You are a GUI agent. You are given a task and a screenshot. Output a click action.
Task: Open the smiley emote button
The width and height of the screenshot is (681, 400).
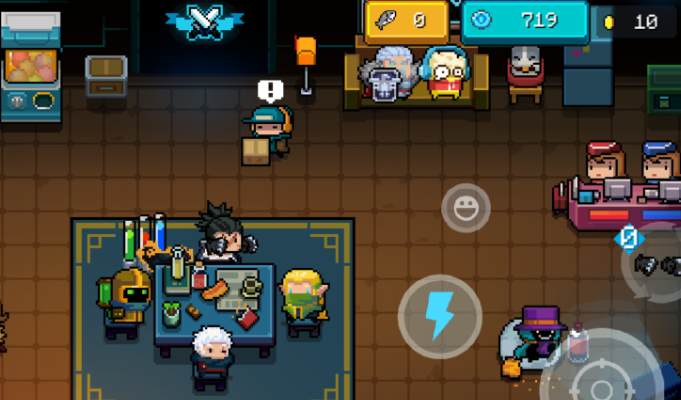click(466, 209)
